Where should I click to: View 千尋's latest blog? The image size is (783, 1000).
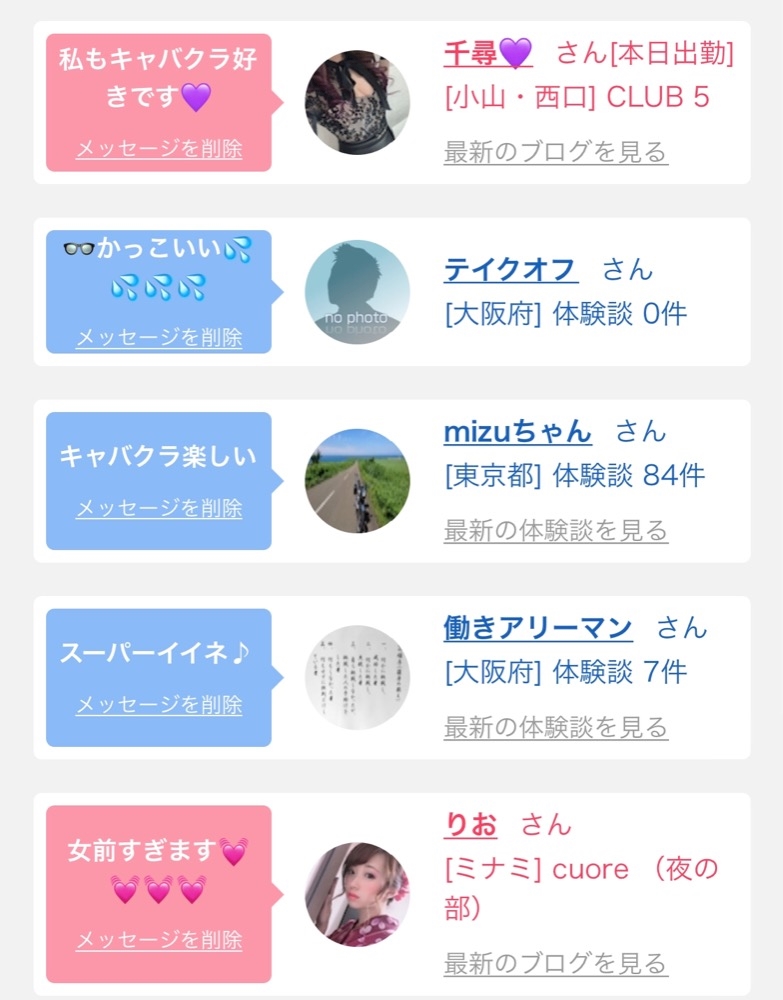coord(555,152)
